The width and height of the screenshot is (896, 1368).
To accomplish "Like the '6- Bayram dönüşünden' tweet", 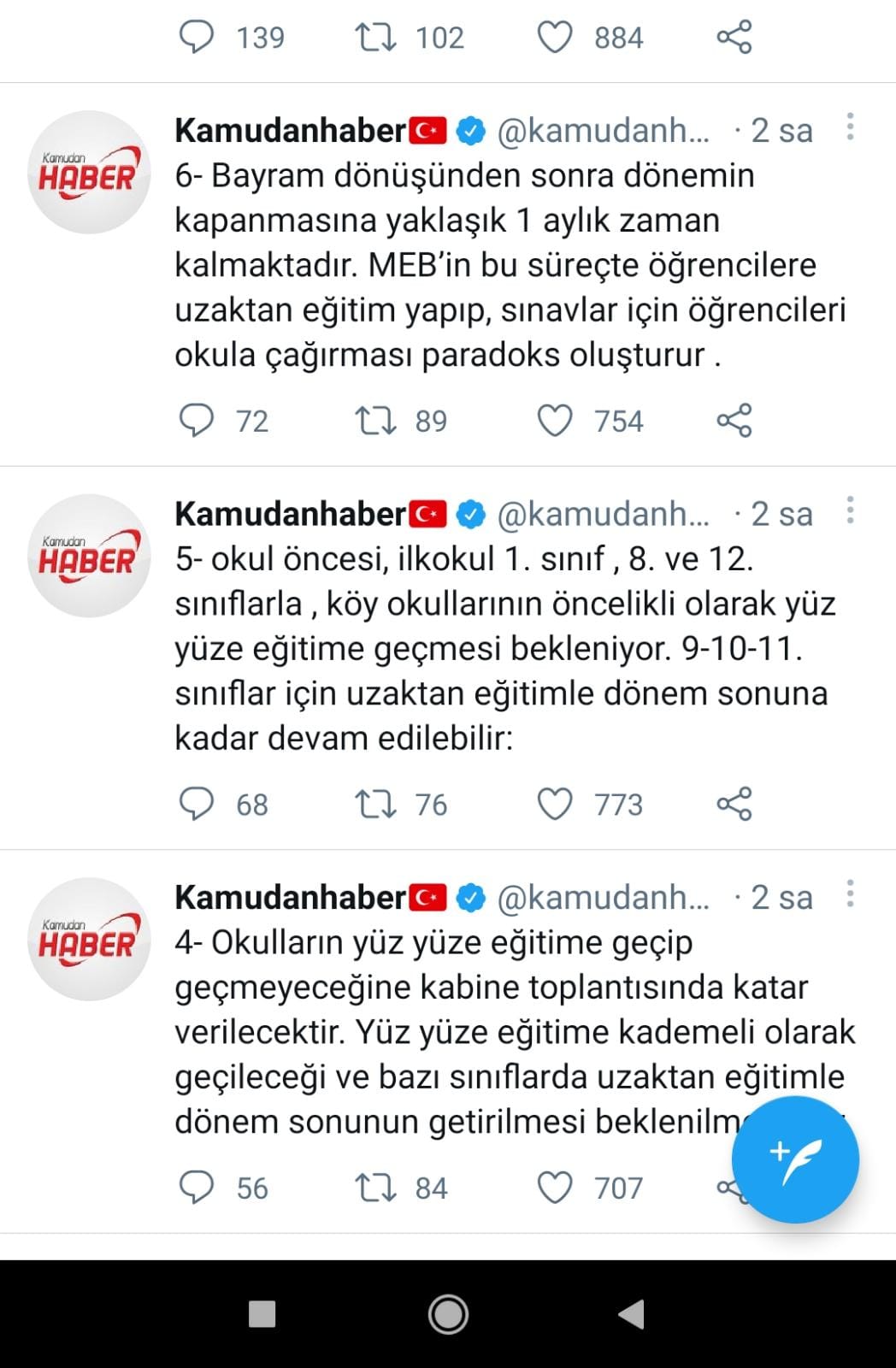I will [554, 421].
